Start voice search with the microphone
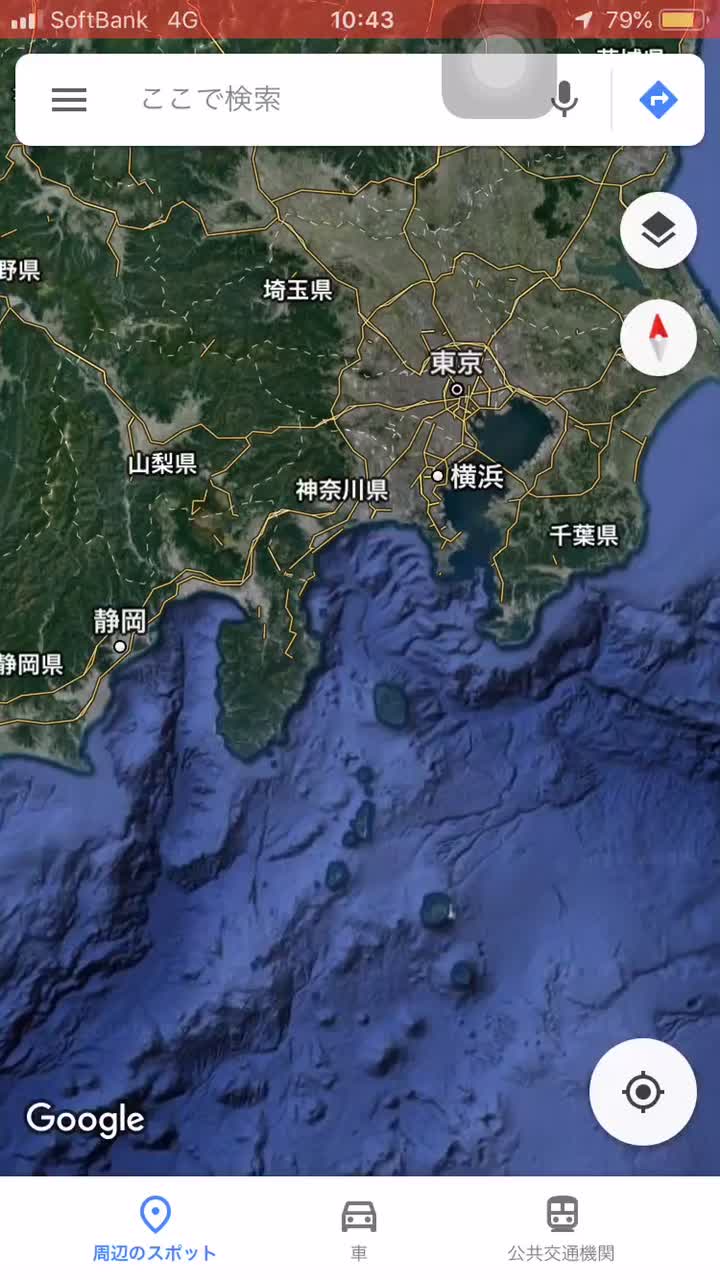 point(565,99)
